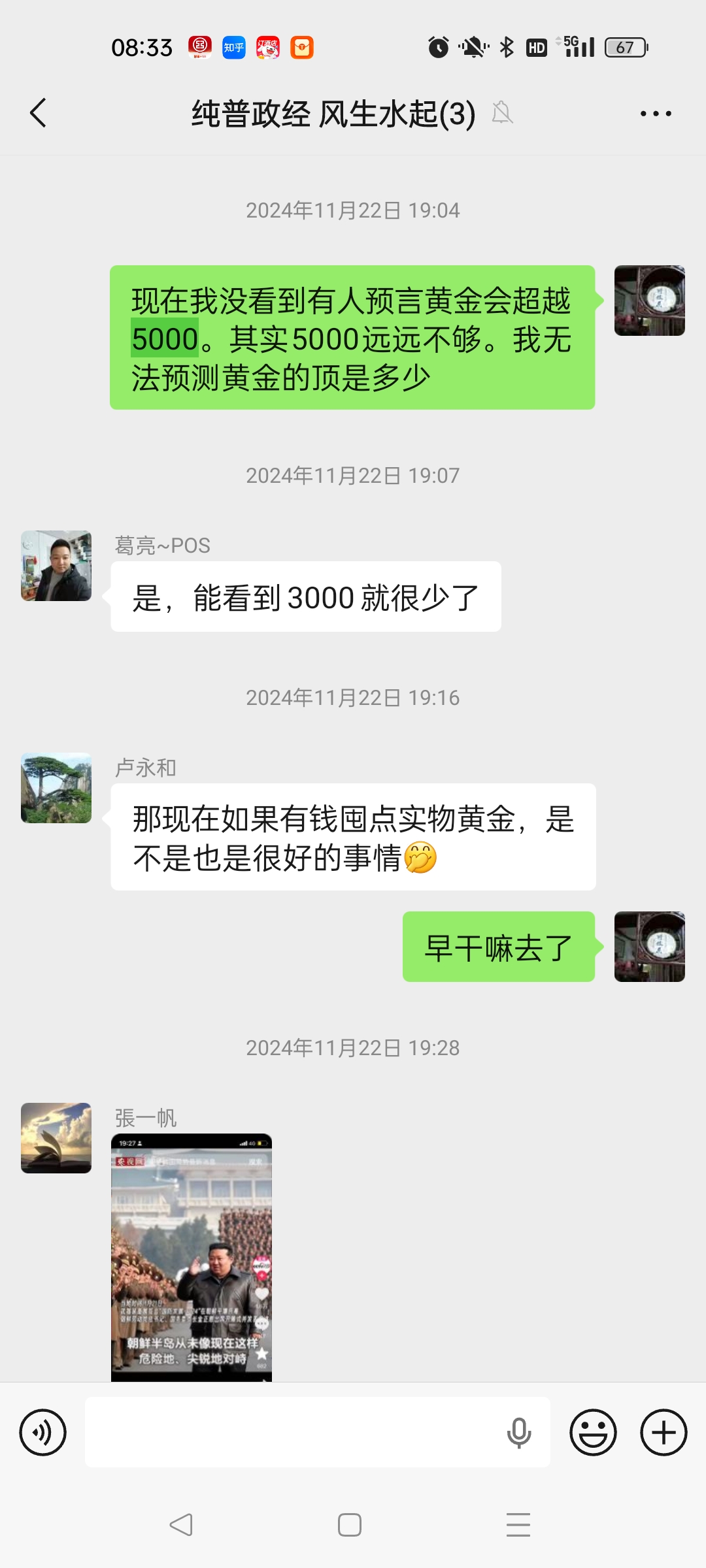Open the plus attachment menu
The height and width of the screenshot is (1568, 706).
[x=664, y=1433]
